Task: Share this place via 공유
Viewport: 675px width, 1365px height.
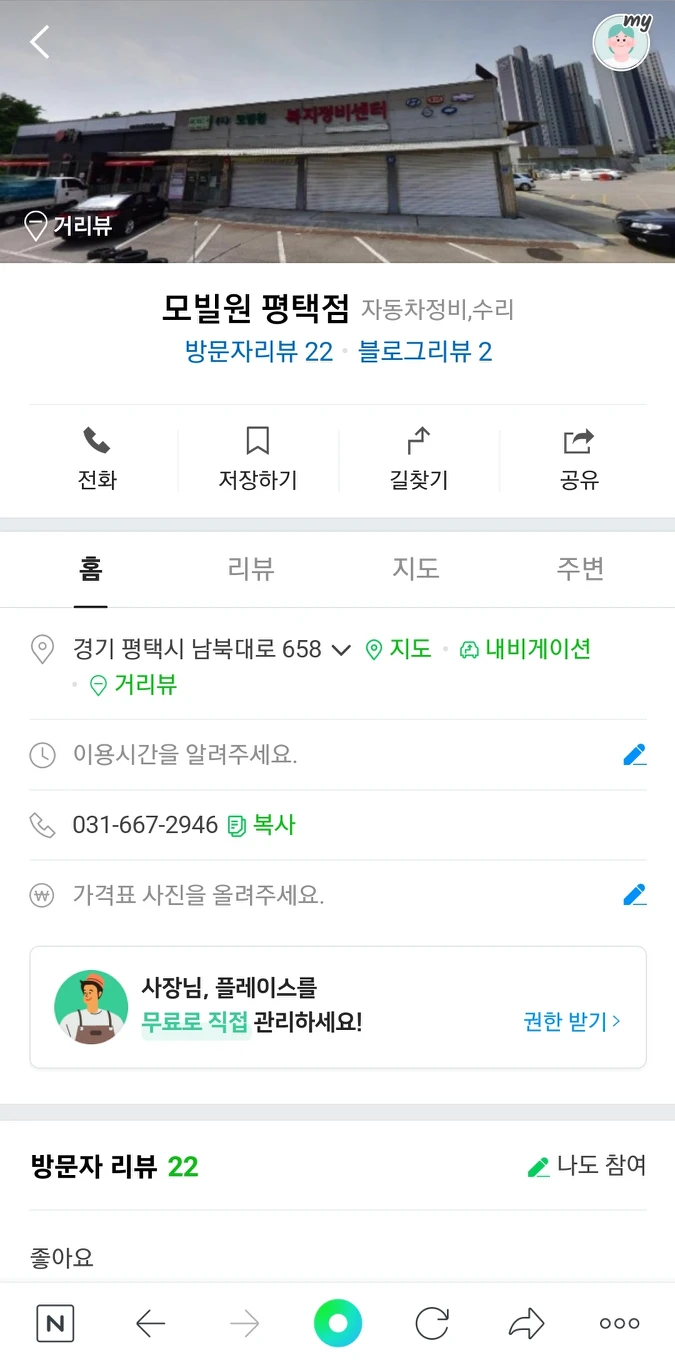Action: 579,459
